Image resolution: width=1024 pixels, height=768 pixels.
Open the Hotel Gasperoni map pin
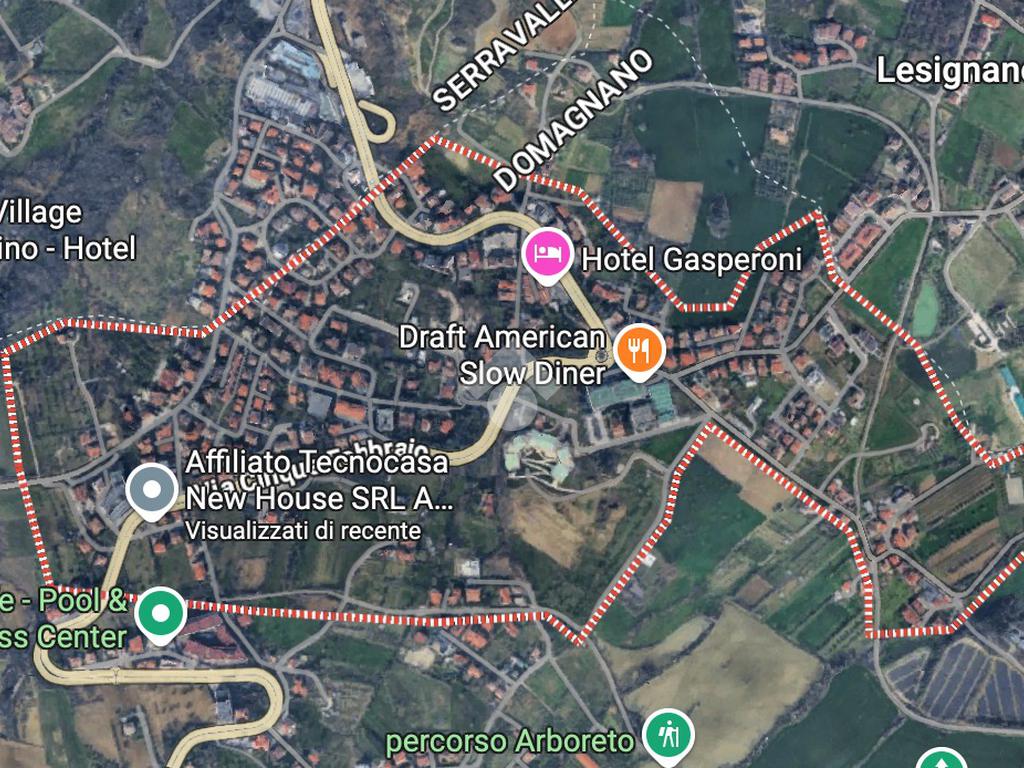(547, 253)
